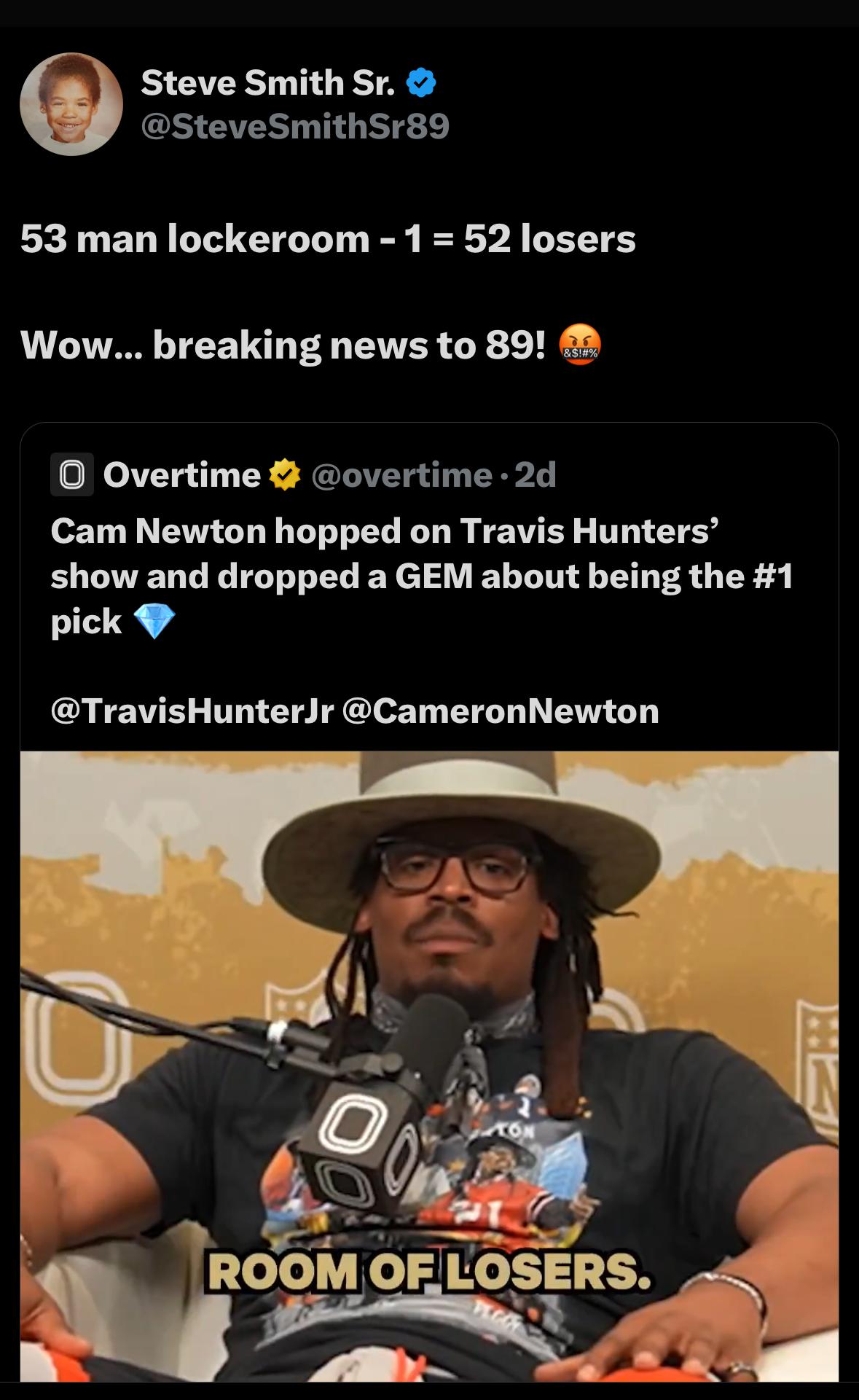
Task: Open Steve Smith Sr.'s profile picture
Action: pyautogui.click(x=71, y=104)
